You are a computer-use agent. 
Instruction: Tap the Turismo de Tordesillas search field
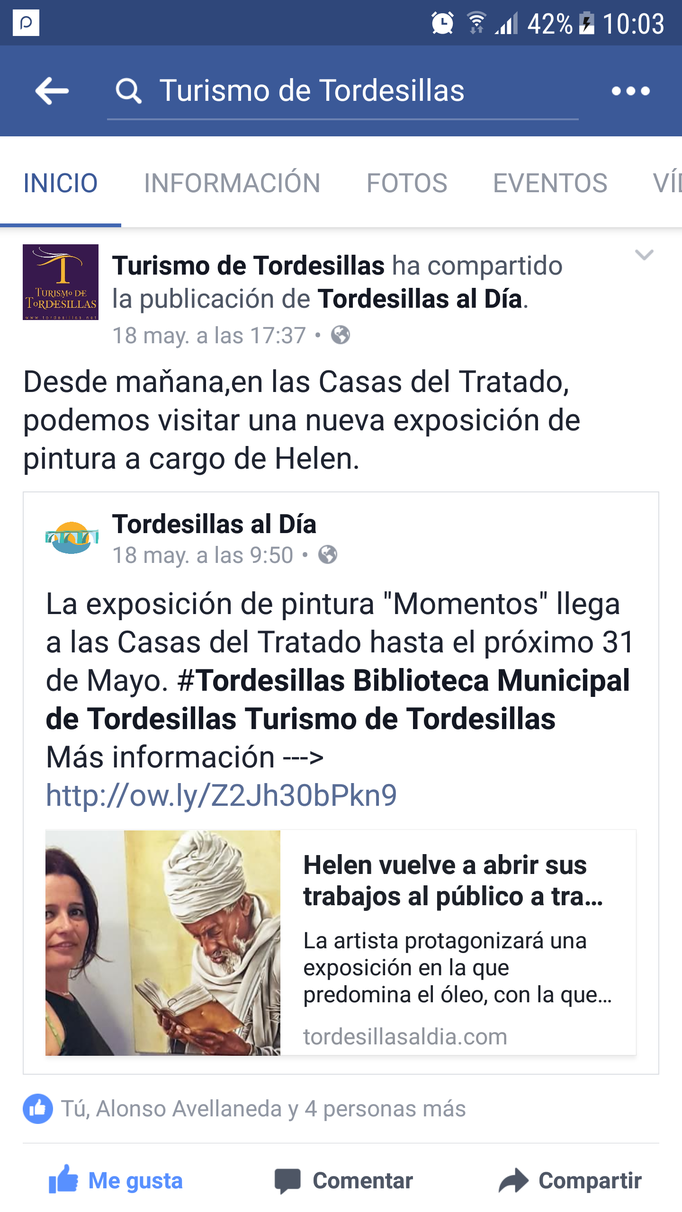click(342, 91)
